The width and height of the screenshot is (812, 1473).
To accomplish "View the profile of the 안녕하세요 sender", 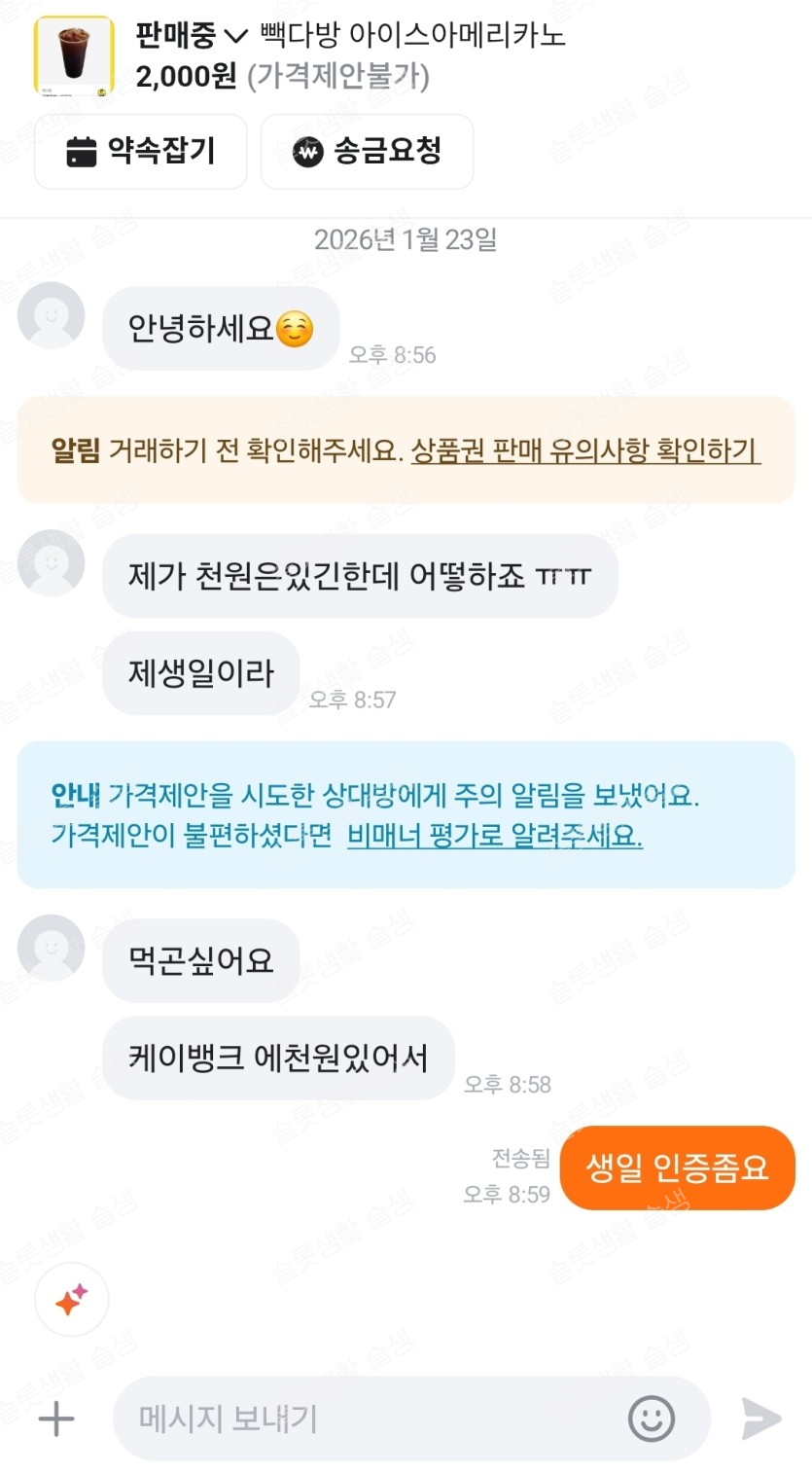I will click(52, 316).
